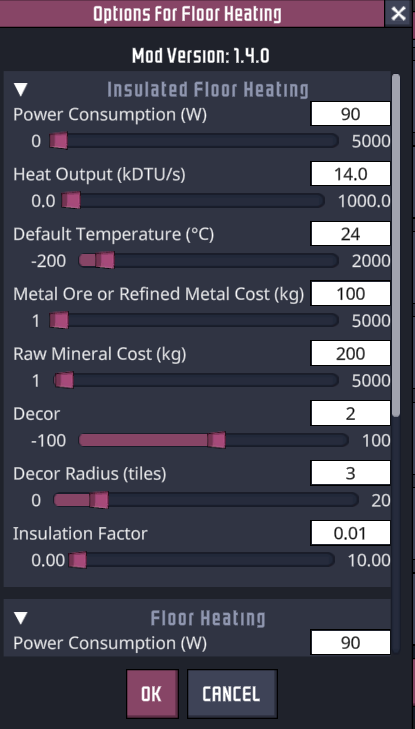Tap the Decor value input box
This screenshot has height=729, width=415.
350,413
